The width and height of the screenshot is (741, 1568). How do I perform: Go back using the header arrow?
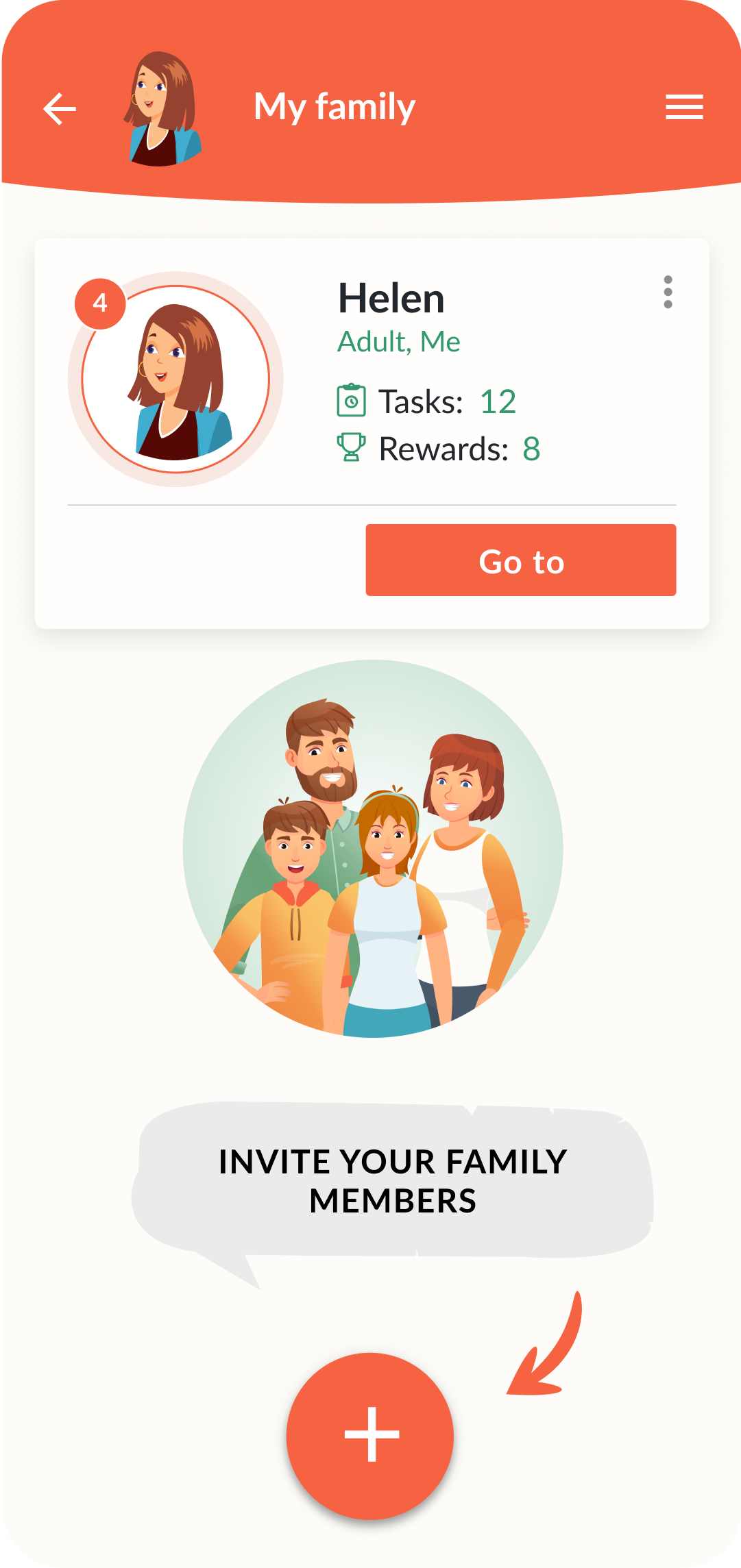[60, 109]
